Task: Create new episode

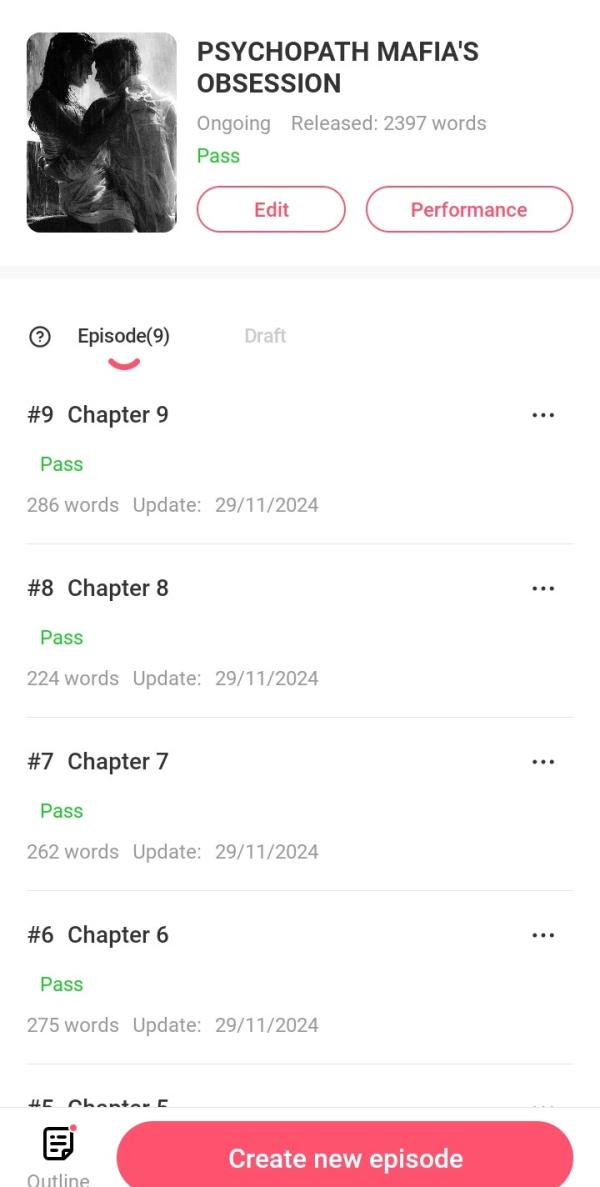Action: 345,1158
